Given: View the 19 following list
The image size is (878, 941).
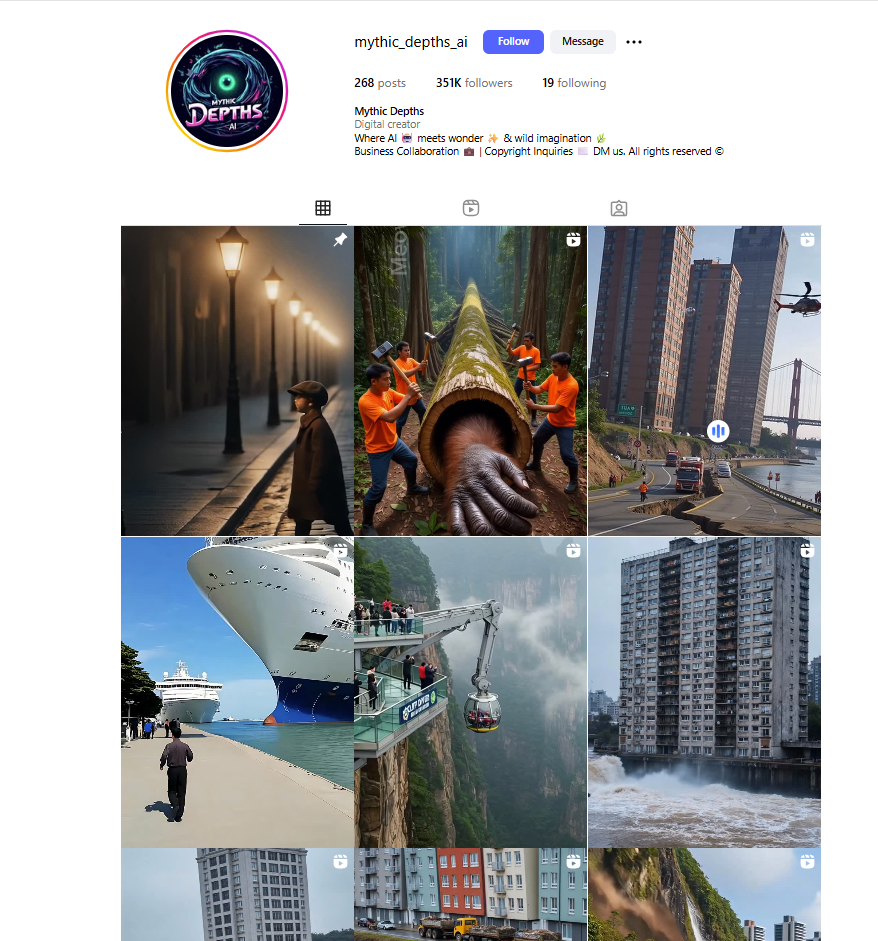Looking at the screenshot, I should tap(574, 83).
